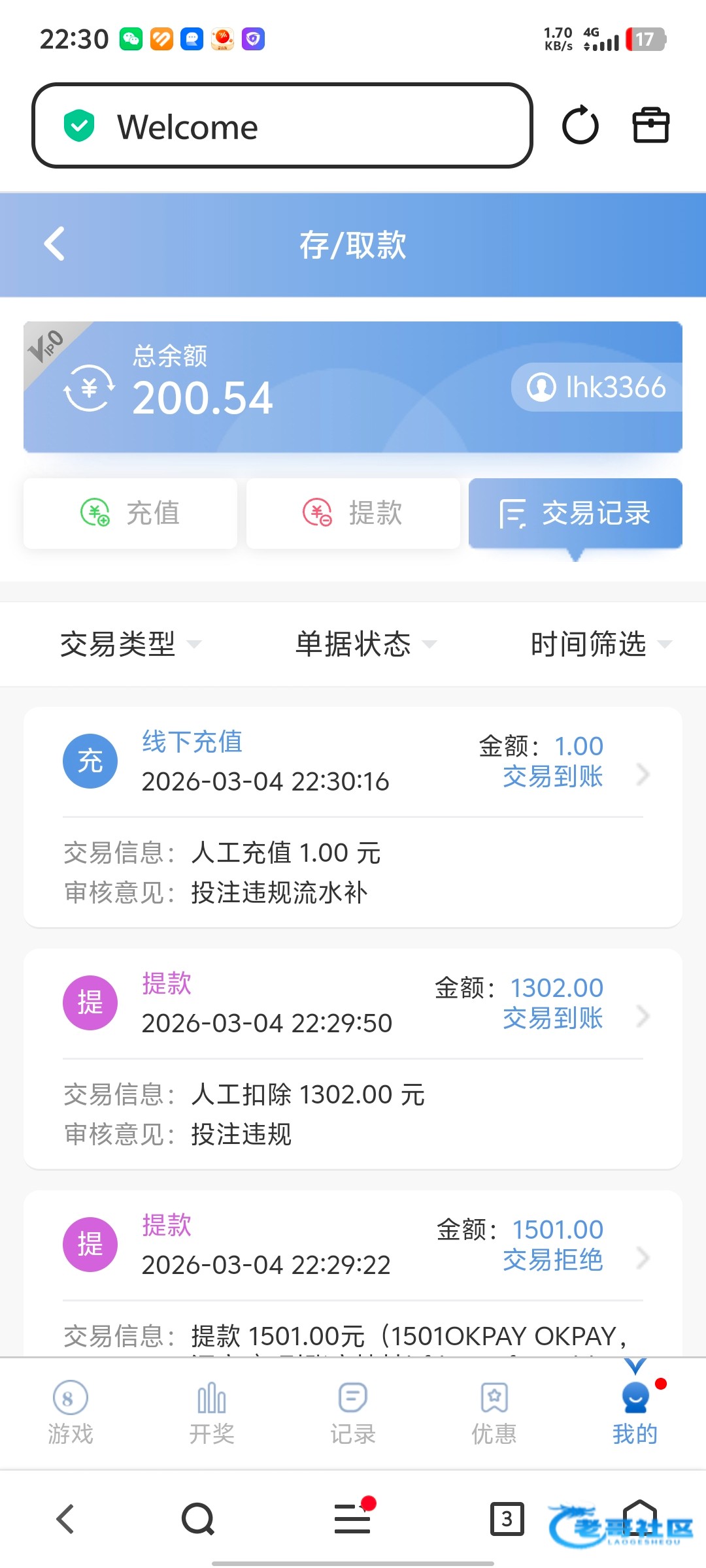This screenshot has height=1568, width=706.
Task: View the three open browser tabs
Action: (x=507, y=1518)
